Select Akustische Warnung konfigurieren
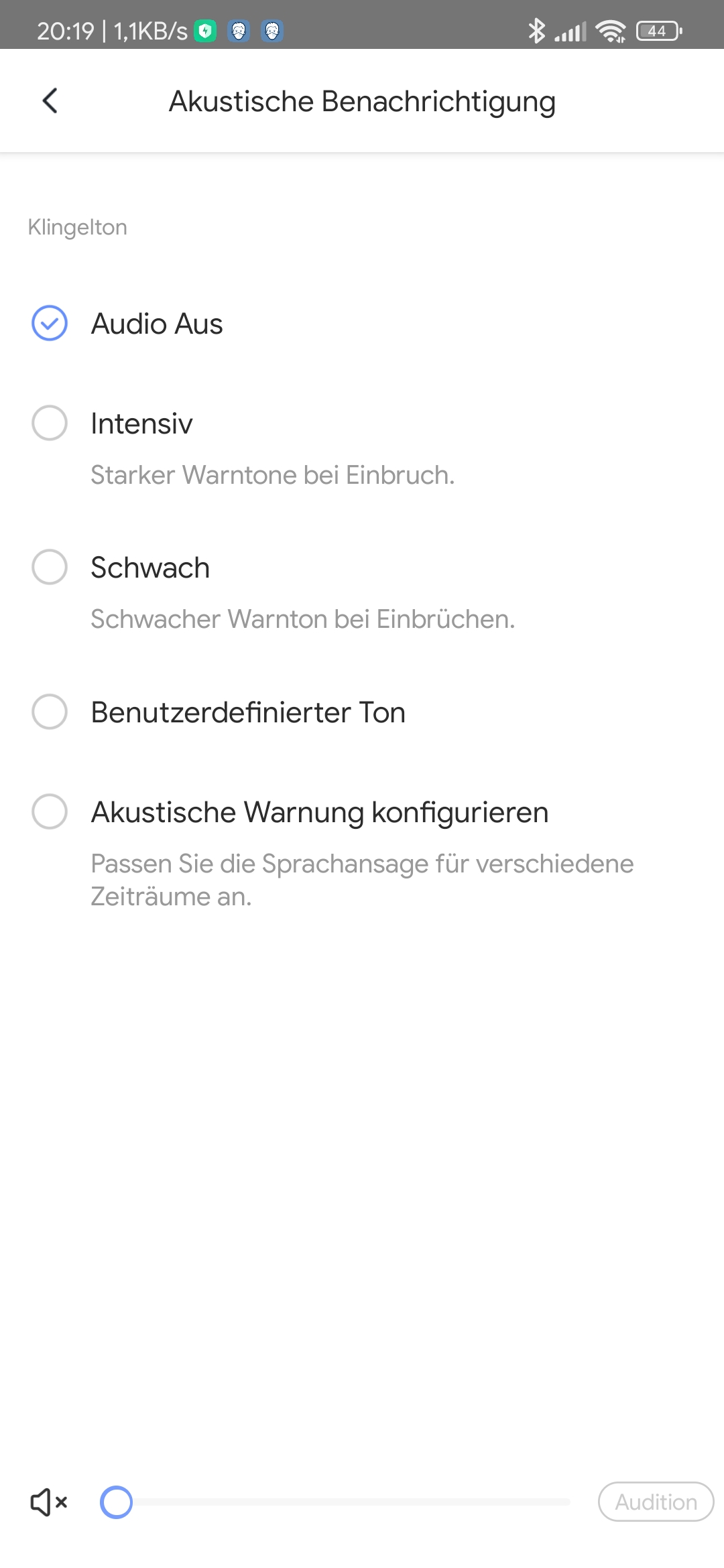 [50, 811]
